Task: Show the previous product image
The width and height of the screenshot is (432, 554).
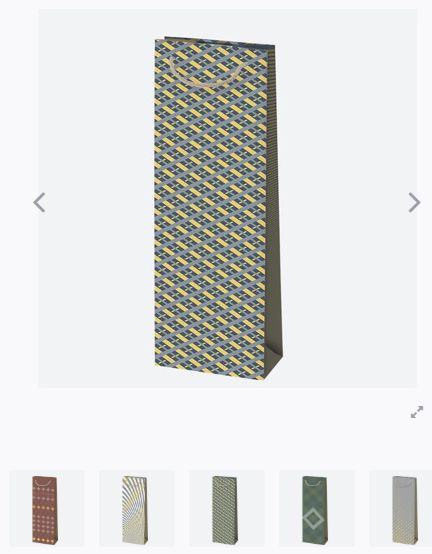Action: click(39, 202)
